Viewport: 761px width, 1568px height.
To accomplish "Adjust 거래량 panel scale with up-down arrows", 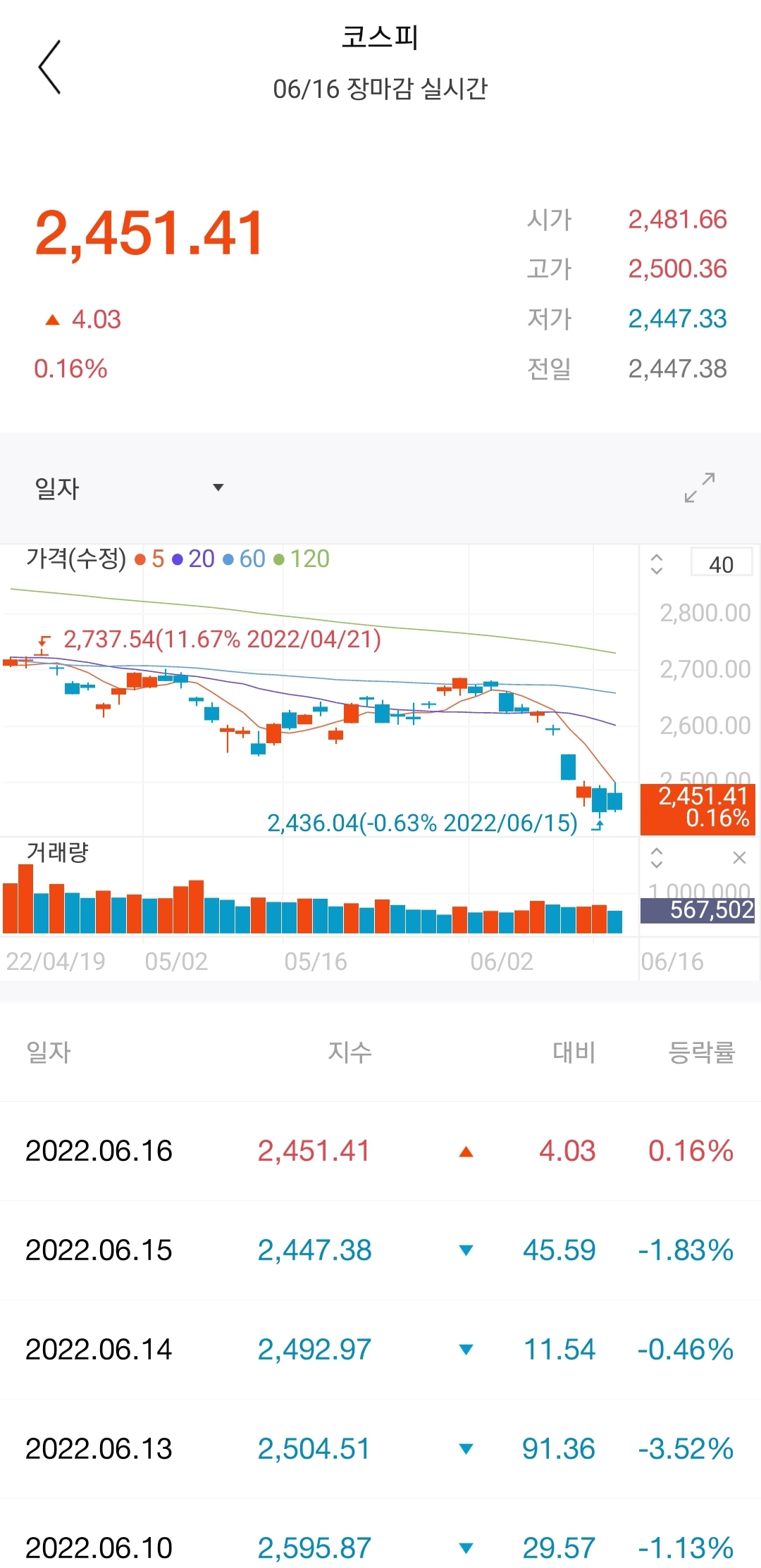I will [x=657, y=857].
